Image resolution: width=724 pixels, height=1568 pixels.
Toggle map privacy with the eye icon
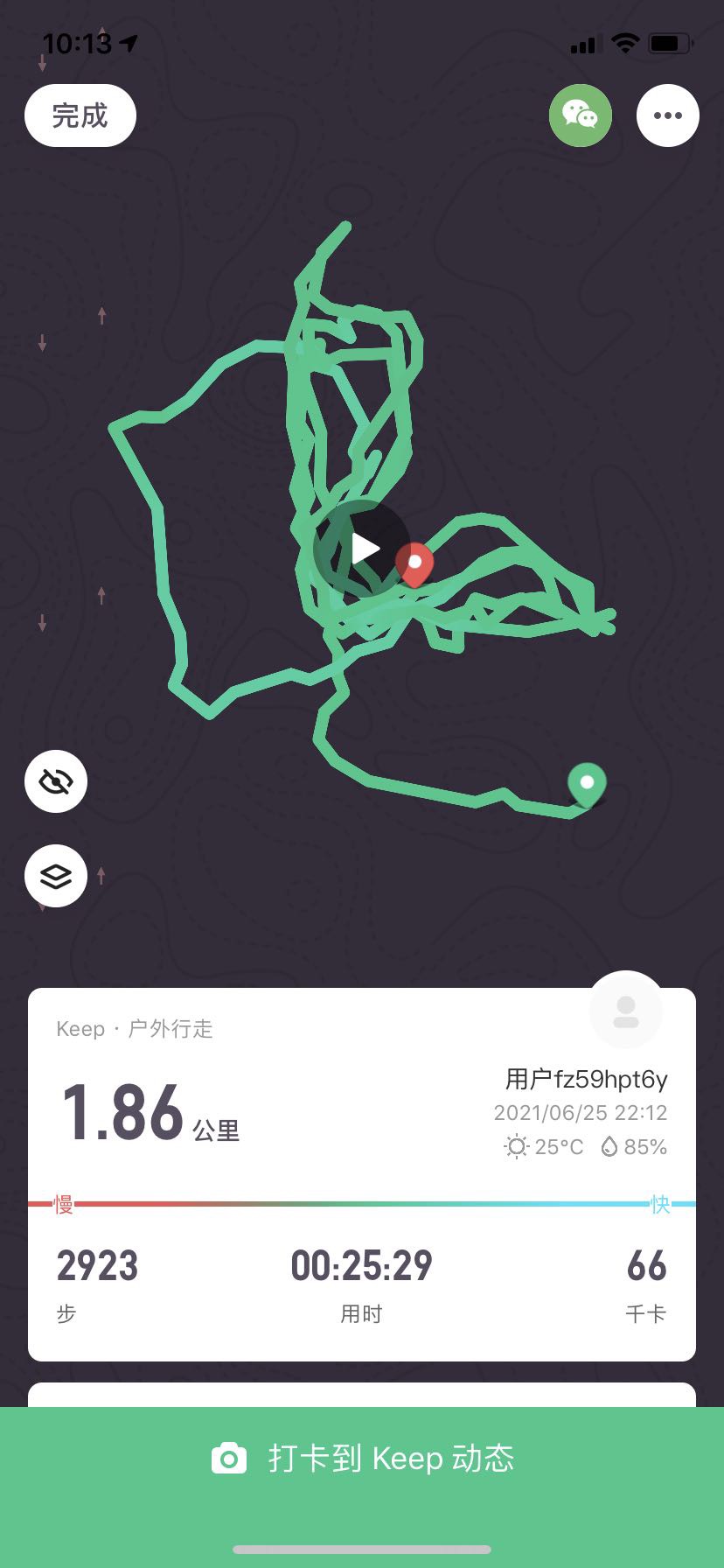click(x=56, y=781)
